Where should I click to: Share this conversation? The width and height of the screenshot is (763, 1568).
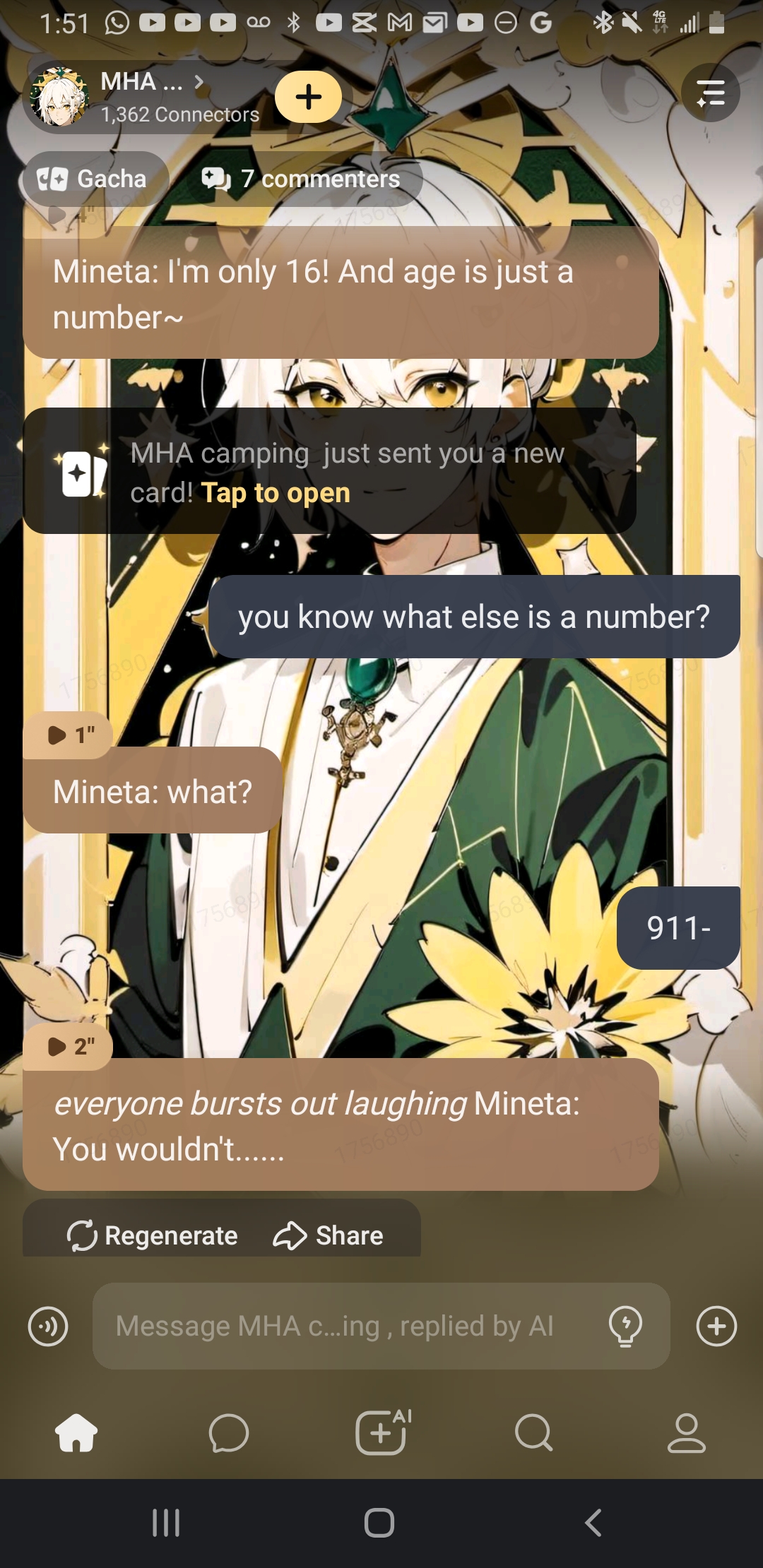(x=329, y=1235)
